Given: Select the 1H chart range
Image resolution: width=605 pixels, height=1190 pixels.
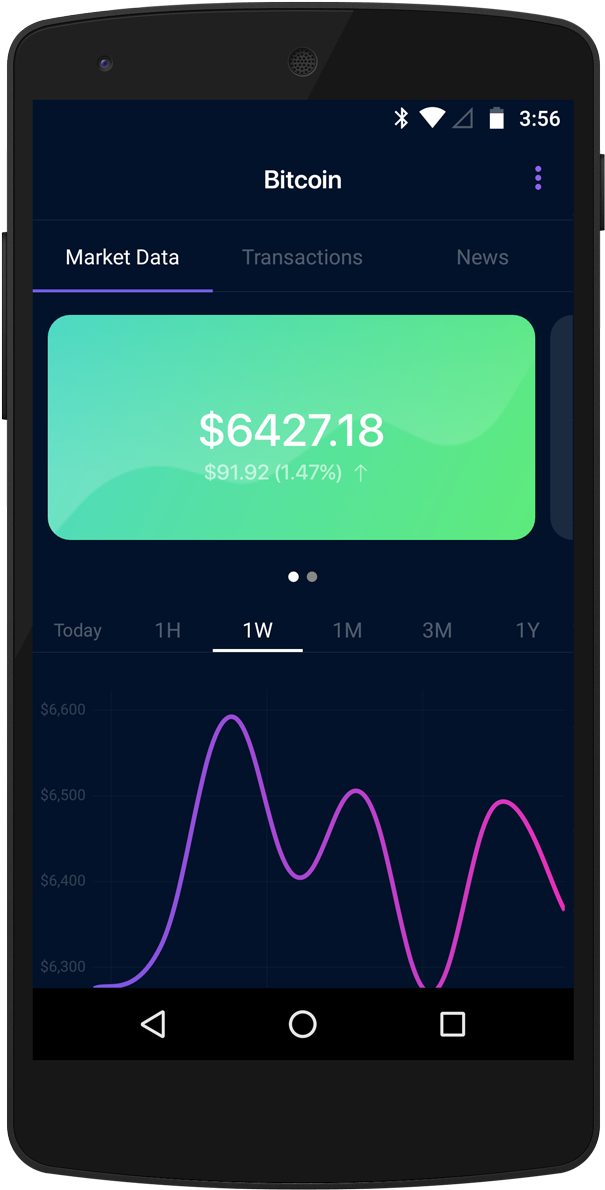Looking at the screenshot, I should click(168, 630).
